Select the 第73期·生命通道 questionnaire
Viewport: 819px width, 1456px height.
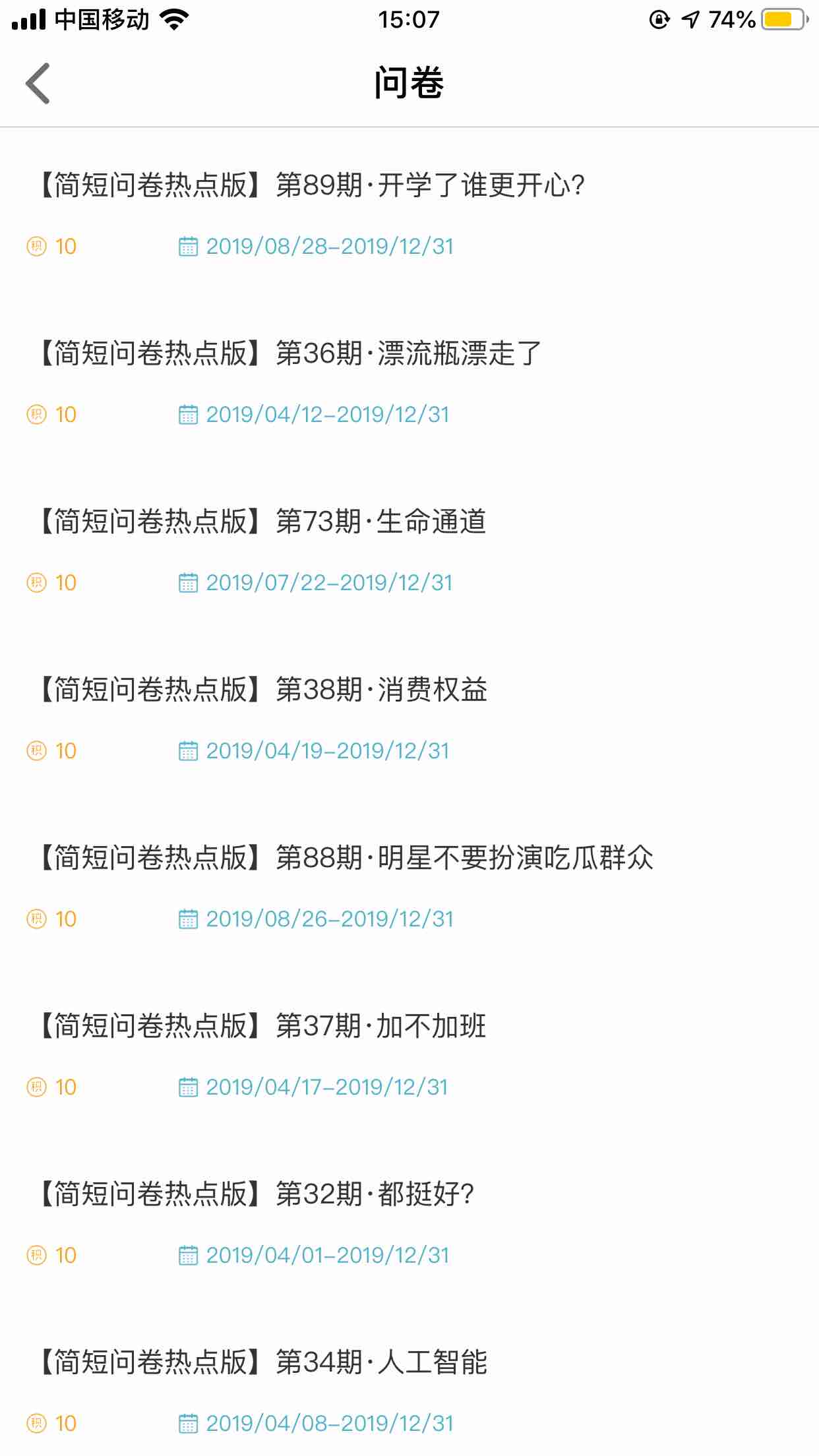coord(264,522)
